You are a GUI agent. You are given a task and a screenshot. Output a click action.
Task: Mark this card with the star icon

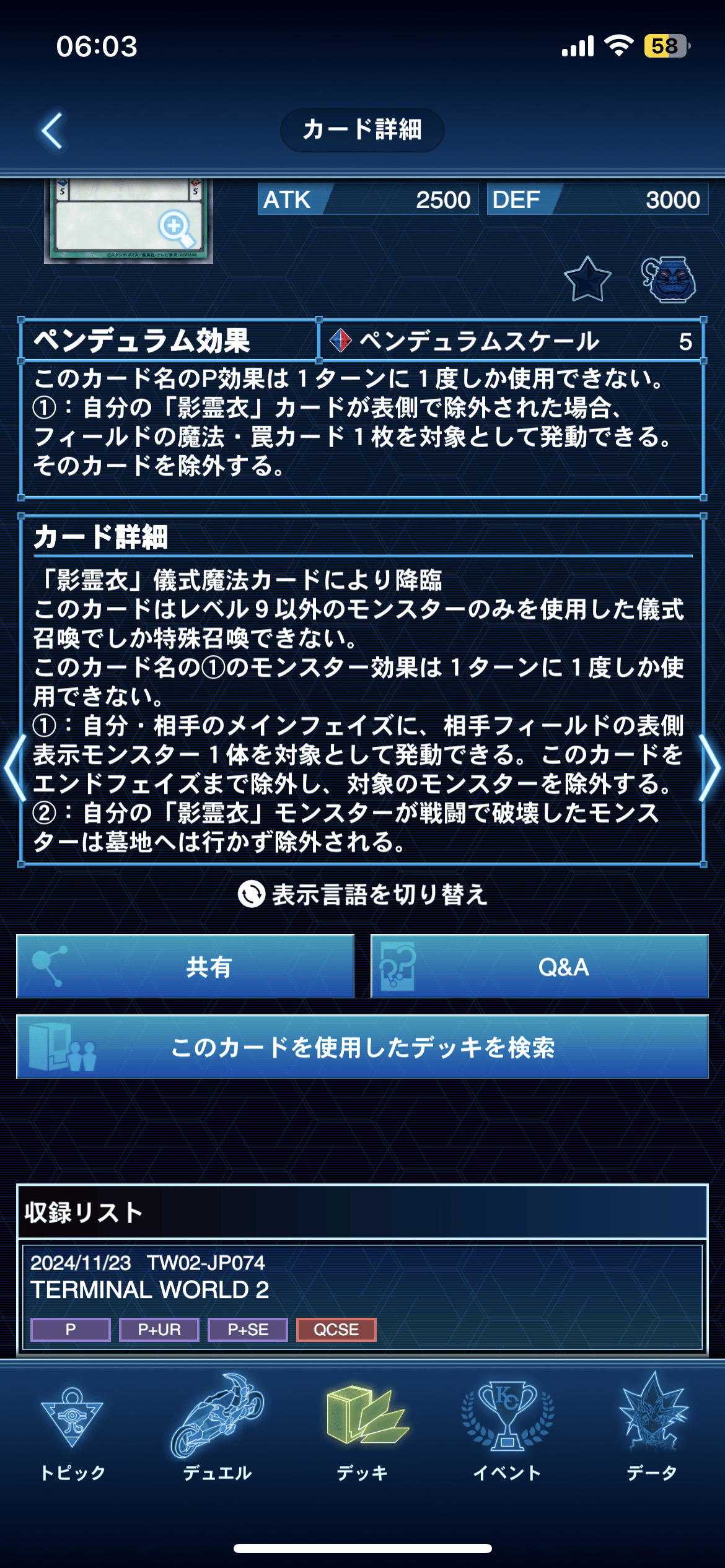[587, 280]
